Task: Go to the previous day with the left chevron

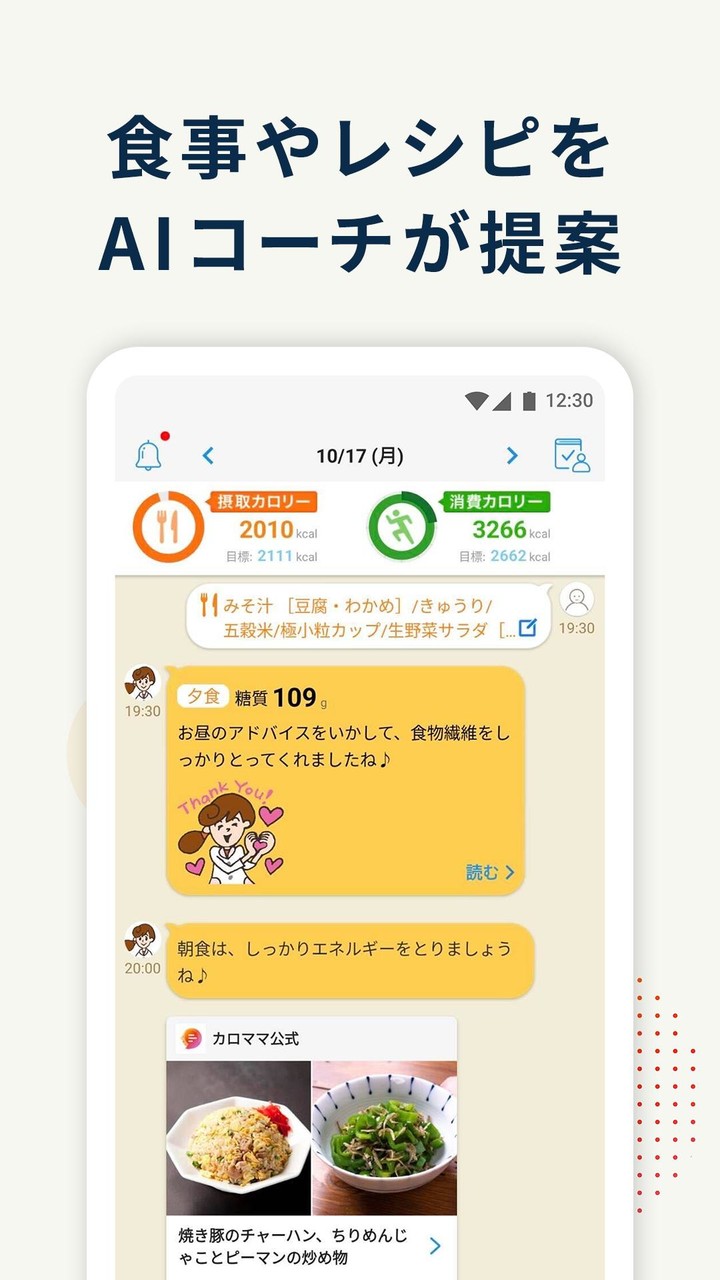Action: click(x=207, y=452)
